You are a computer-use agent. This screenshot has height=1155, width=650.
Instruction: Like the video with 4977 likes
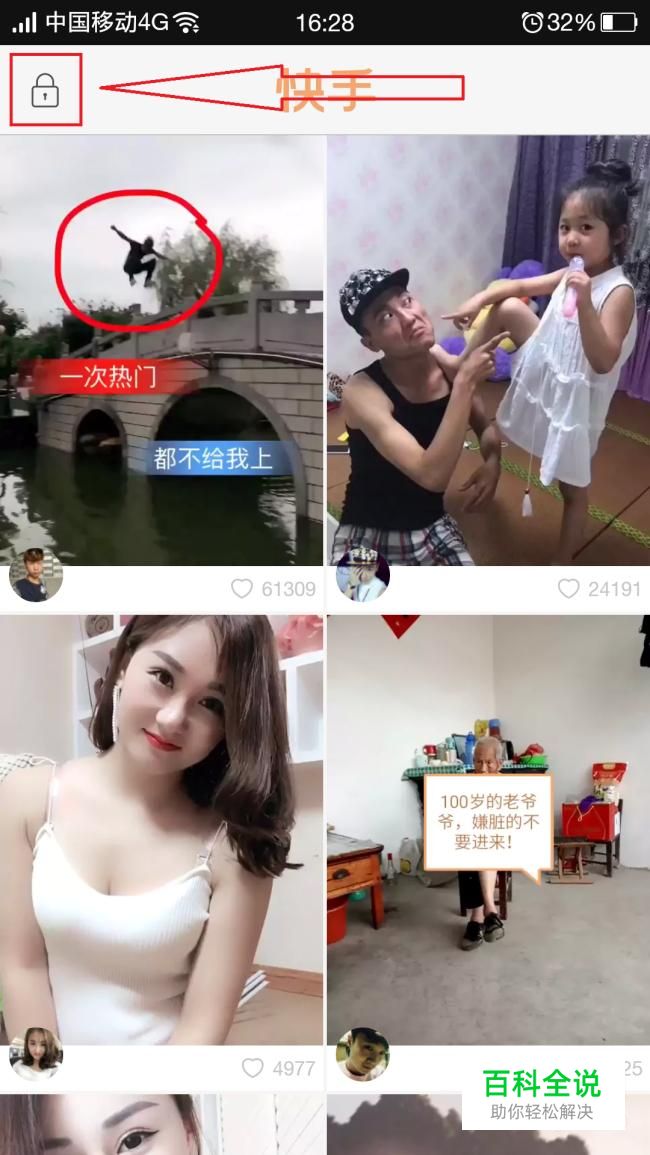pos(253,1068)
